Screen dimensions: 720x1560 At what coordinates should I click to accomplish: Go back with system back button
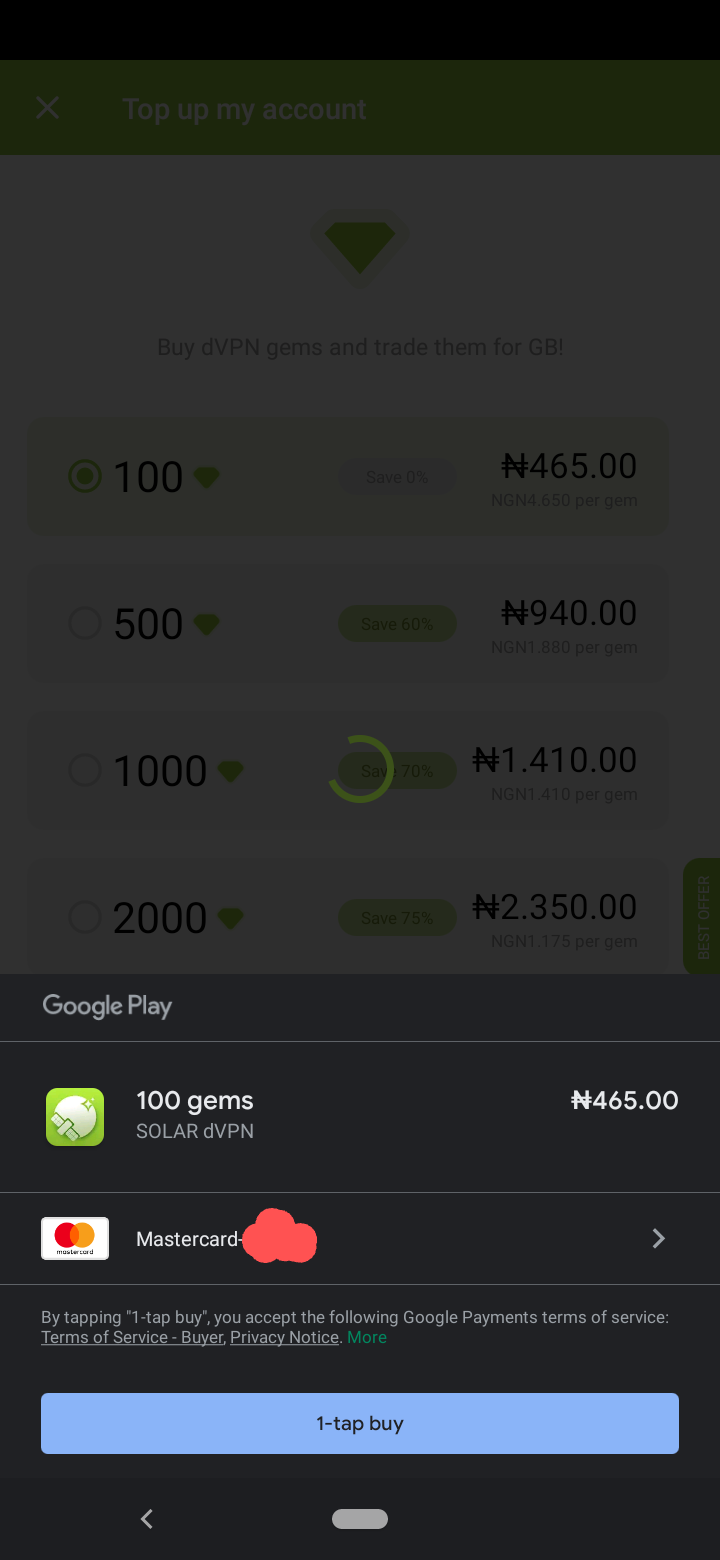click(x=147, y=1519)
